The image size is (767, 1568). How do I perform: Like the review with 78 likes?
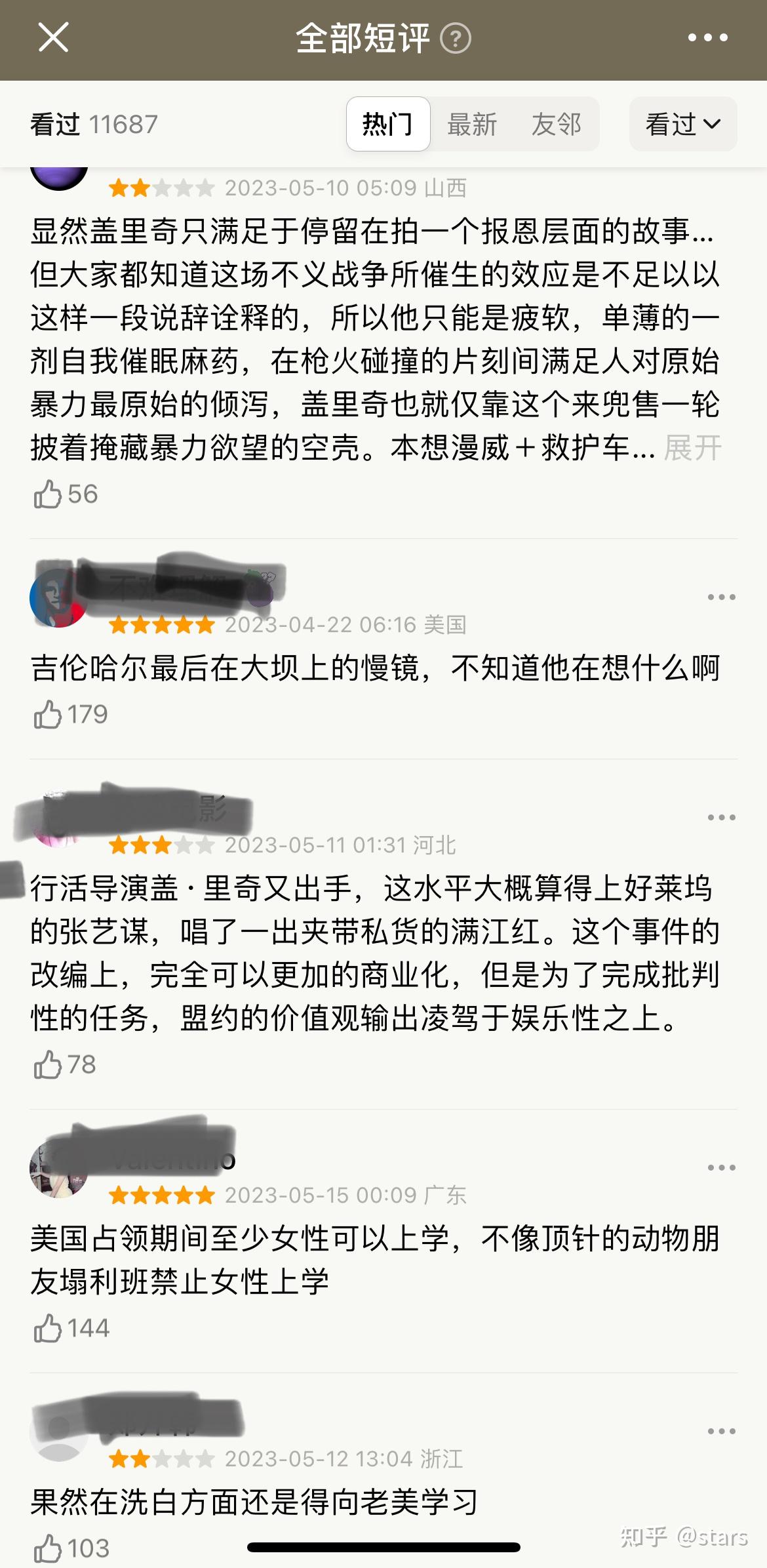[48, 1064]
